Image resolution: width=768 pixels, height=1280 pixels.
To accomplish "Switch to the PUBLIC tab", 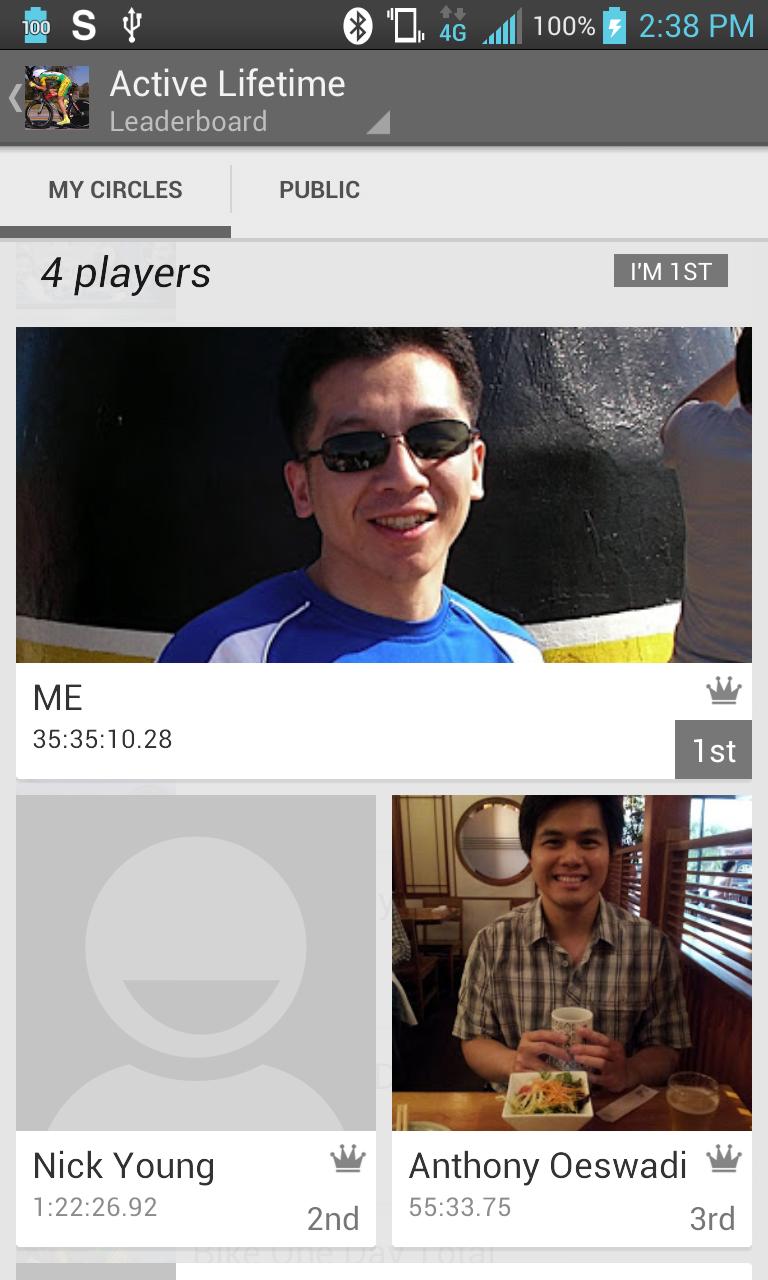I will tap(318, 190).
